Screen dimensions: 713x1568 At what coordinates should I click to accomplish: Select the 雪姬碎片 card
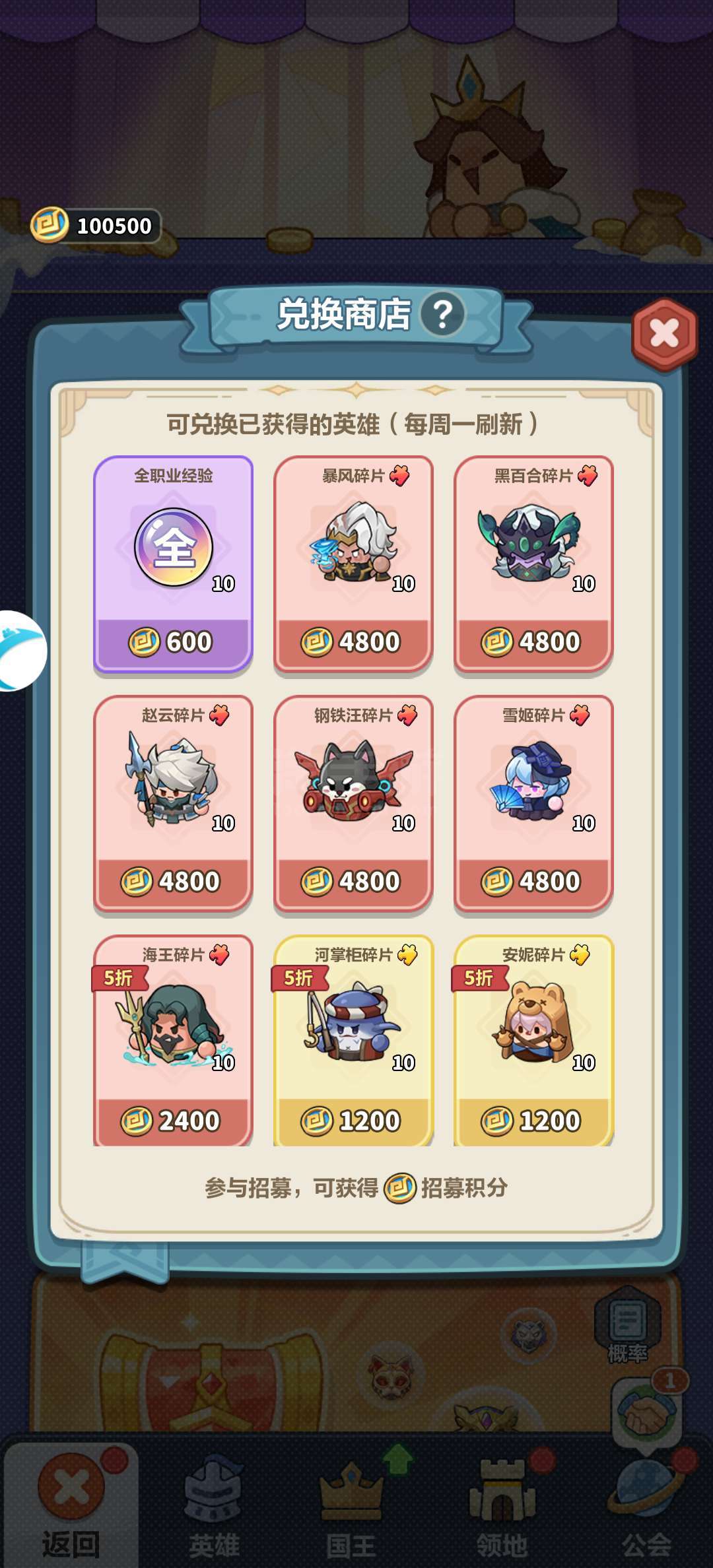coord(533,804)
